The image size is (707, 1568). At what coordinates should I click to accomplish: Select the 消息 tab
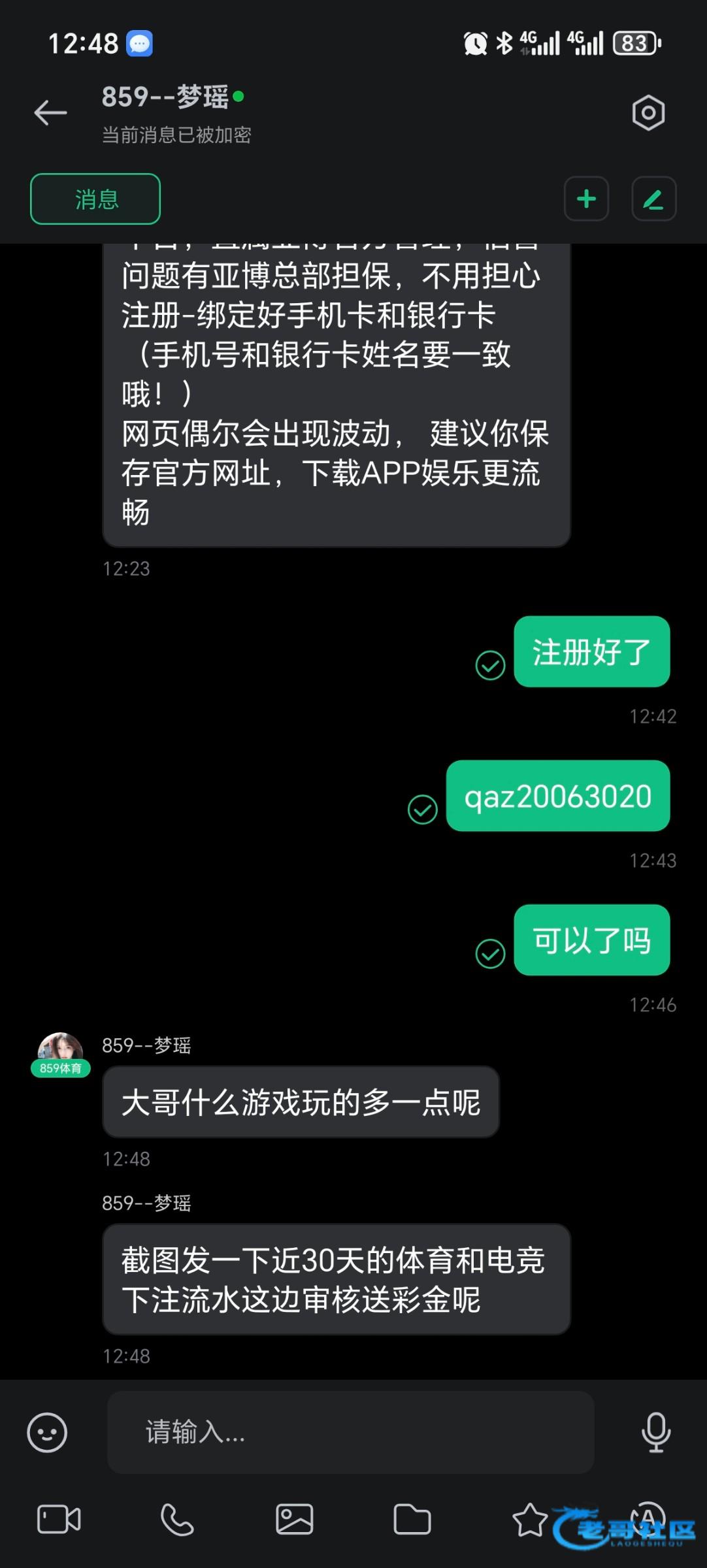[95, 199]
